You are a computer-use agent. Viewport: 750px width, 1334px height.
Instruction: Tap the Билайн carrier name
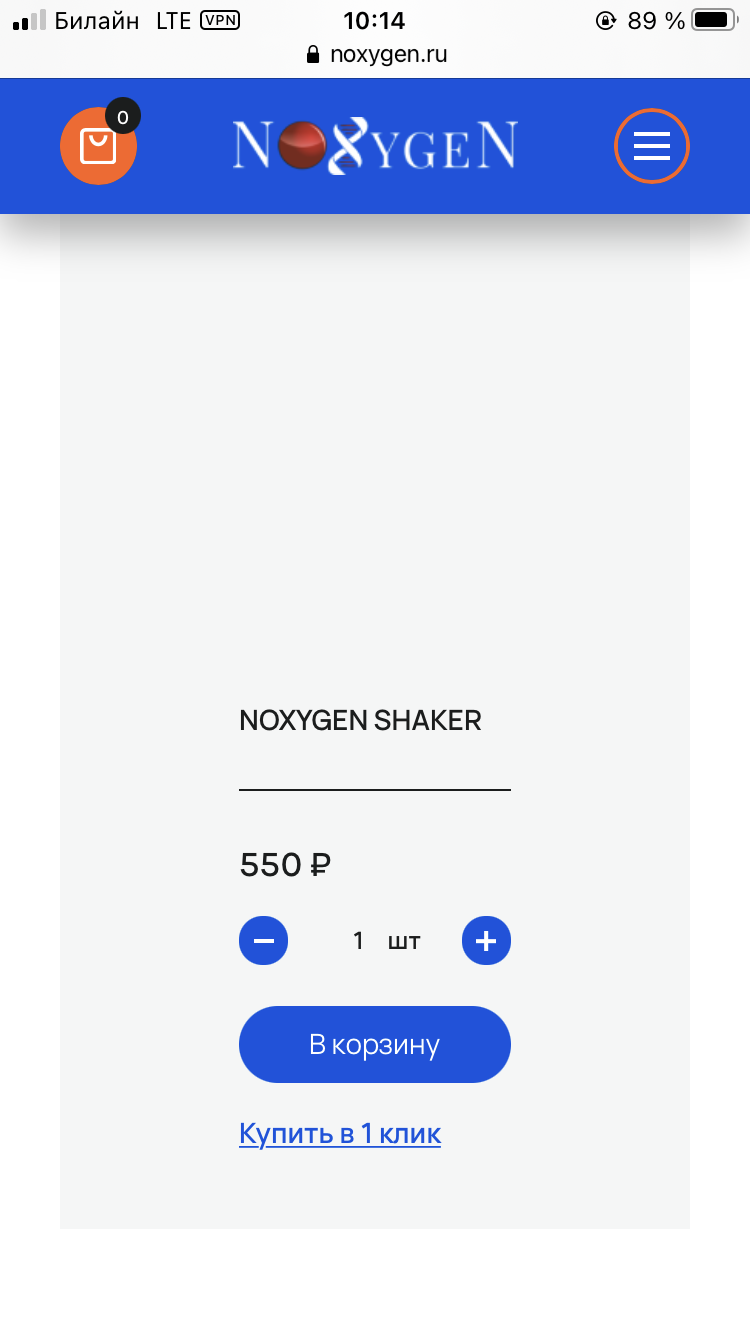[97, 20]
